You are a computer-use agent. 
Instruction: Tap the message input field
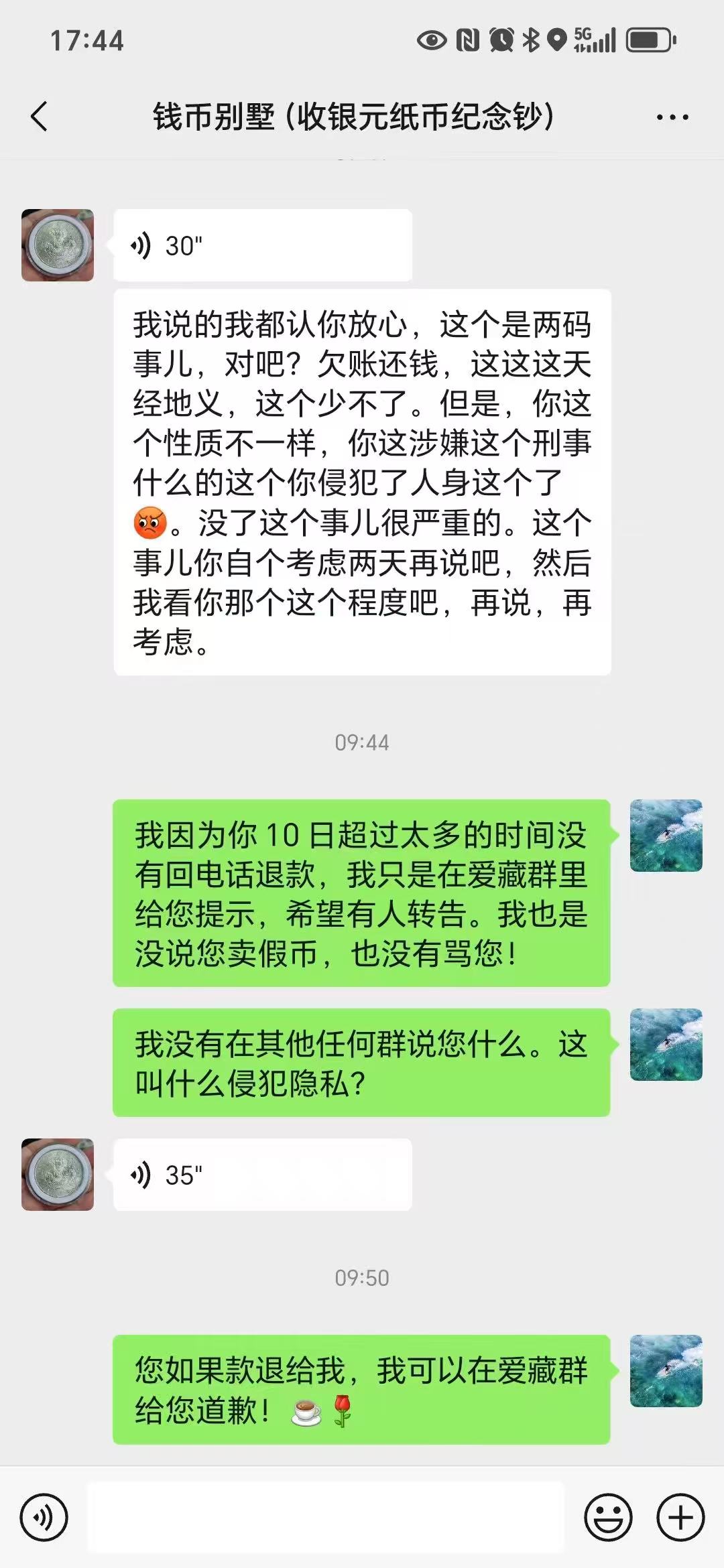click(326, 1517)
